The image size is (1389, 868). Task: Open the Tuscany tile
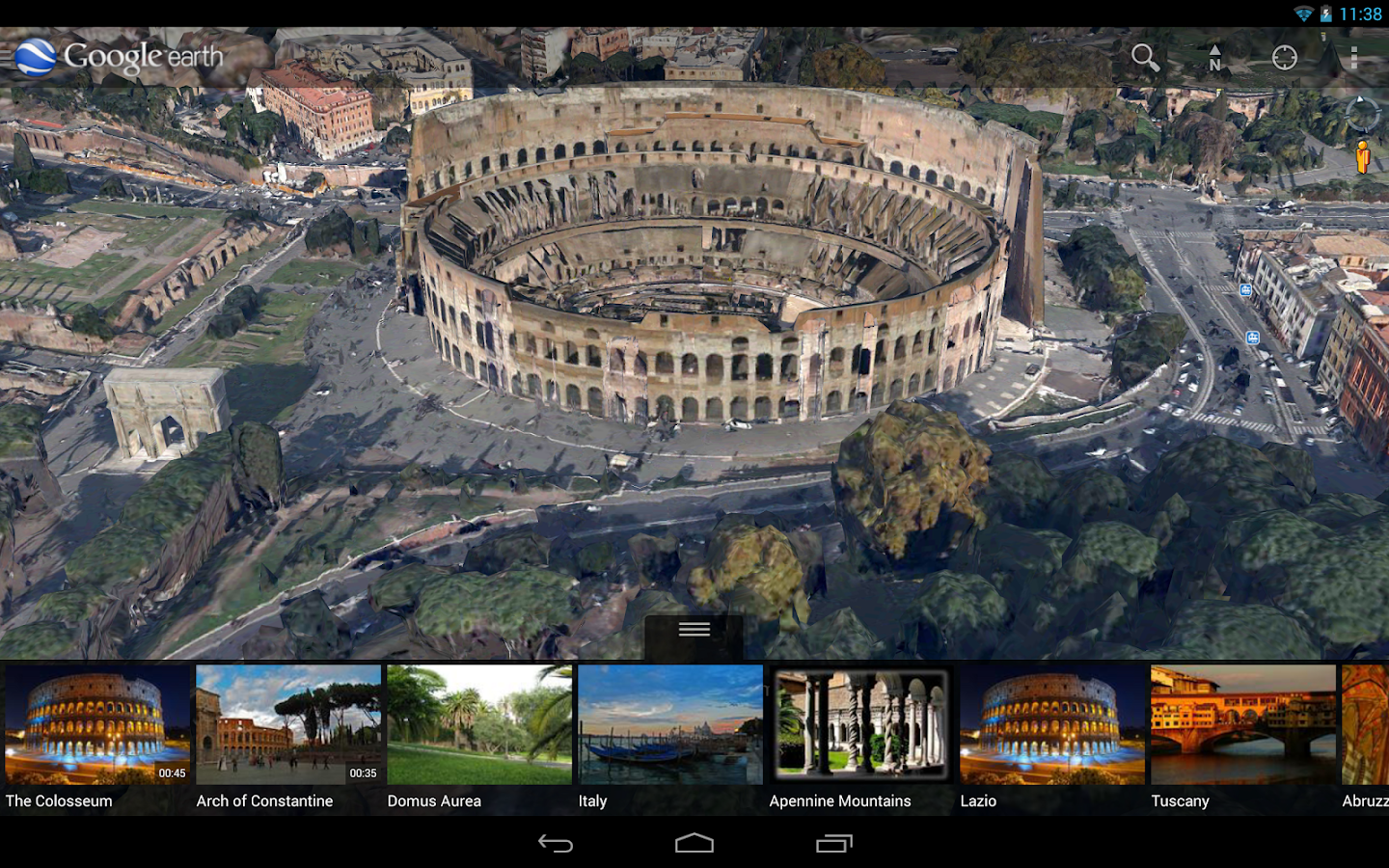(x=1242, y=725)
